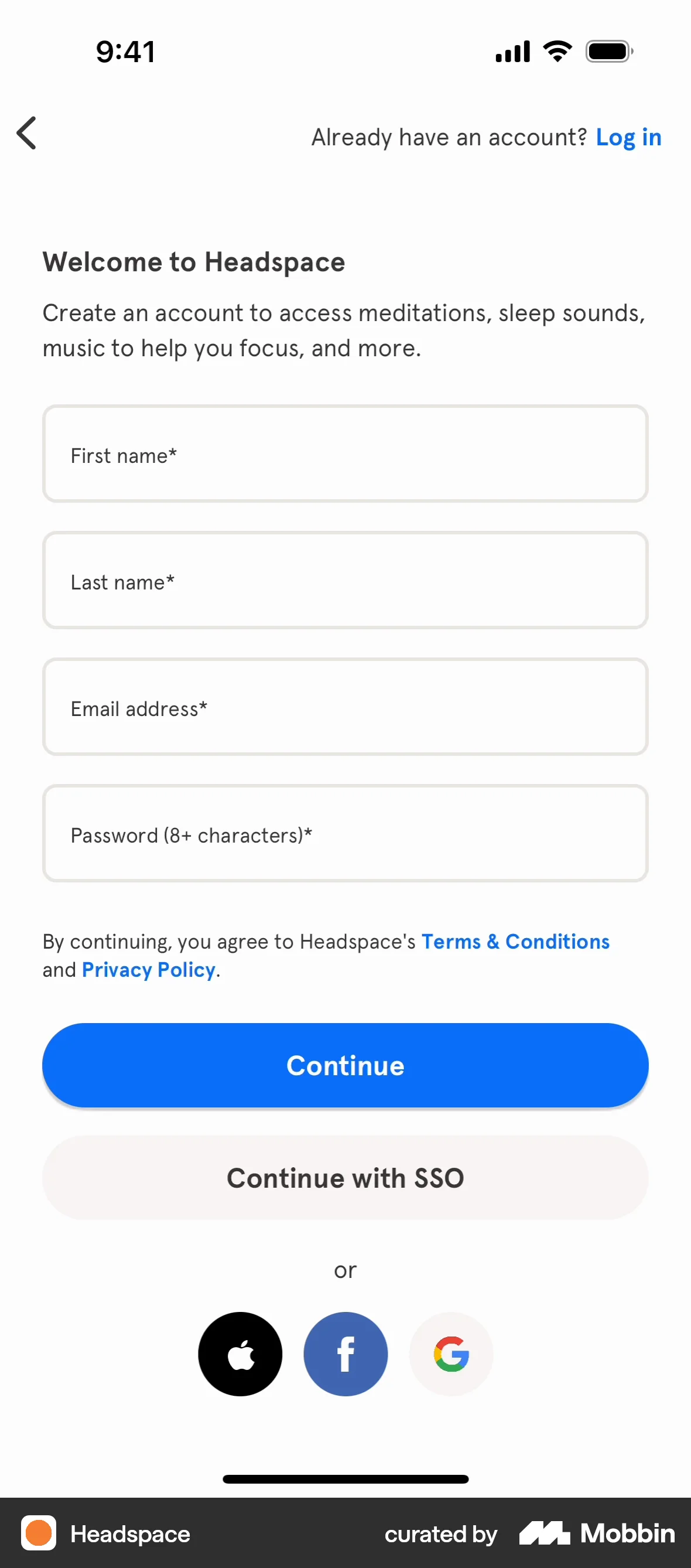This screenshot has width=691, height=1568.
Task: Tap the Wi-Fi icon in the status bar
Action: [x=555, y=51]
